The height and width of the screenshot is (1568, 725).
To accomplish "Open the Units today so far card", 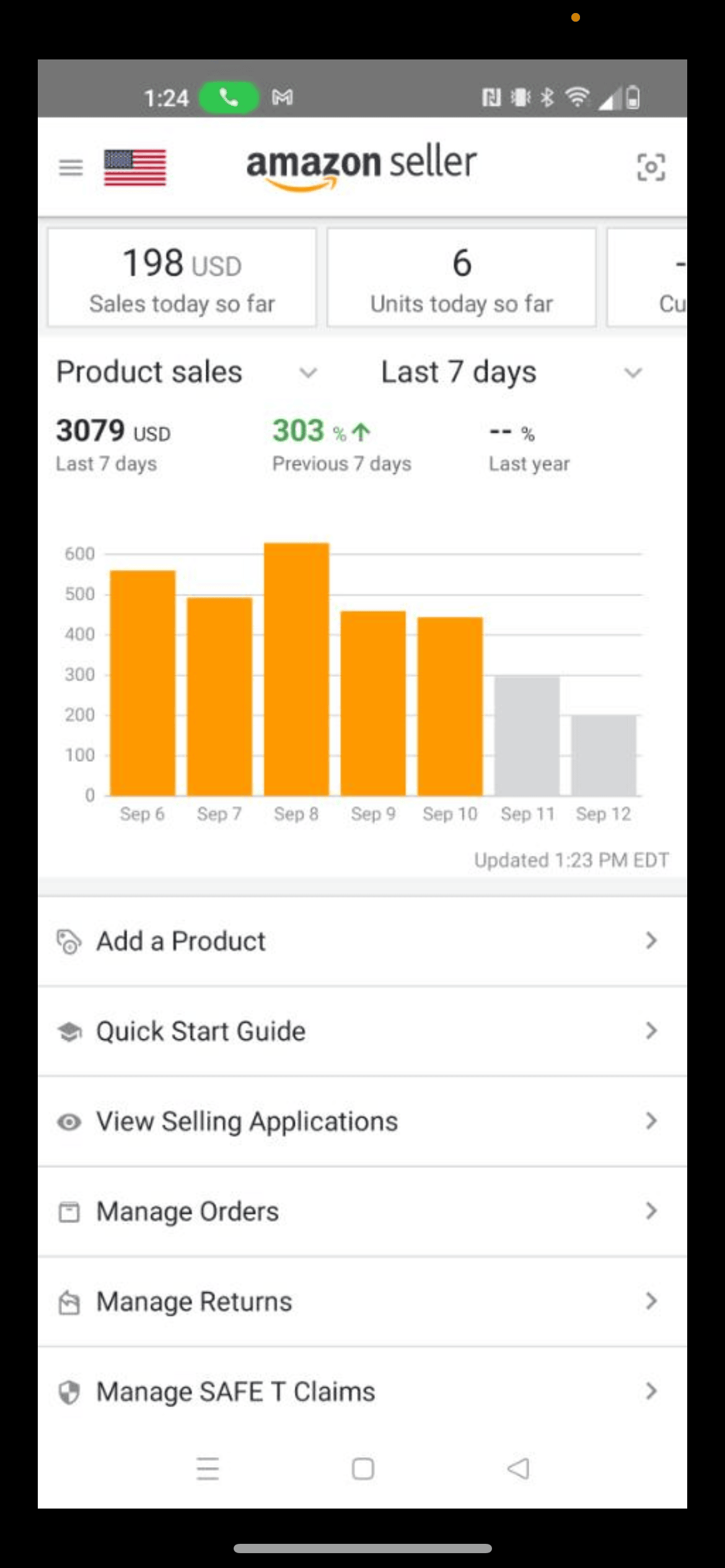I will point(462,277).
